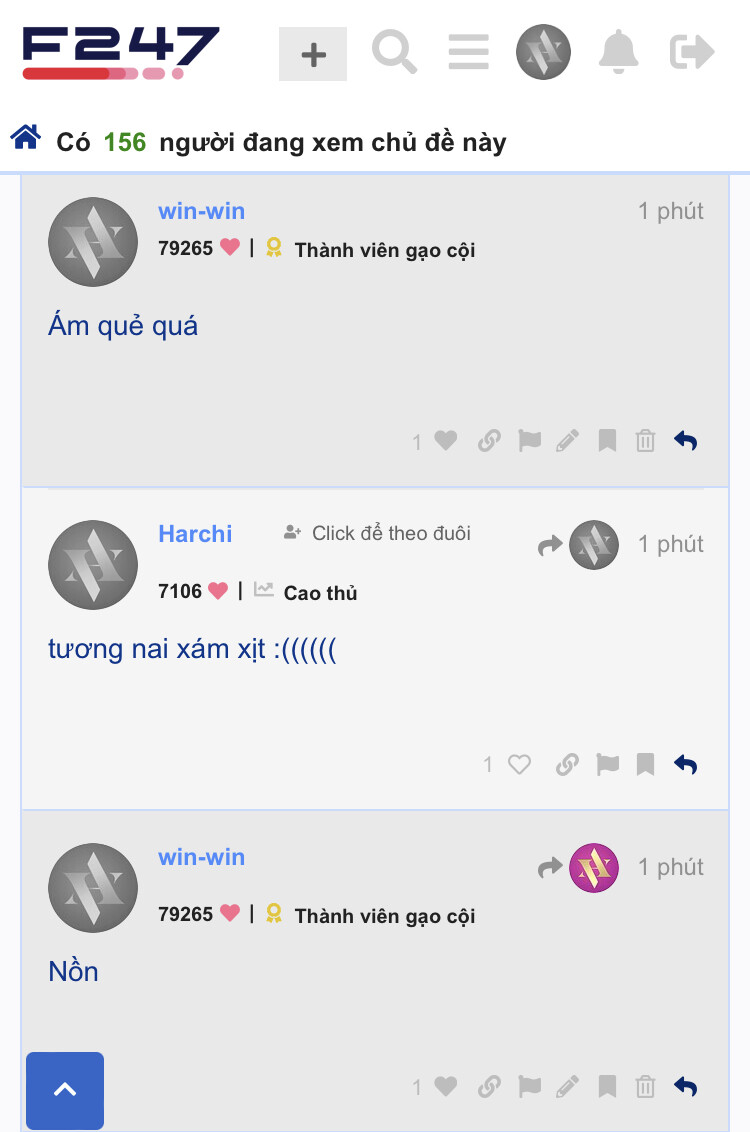
Task: Bookmark the "Nồn" post
Action: click(x=607, y=1087)
